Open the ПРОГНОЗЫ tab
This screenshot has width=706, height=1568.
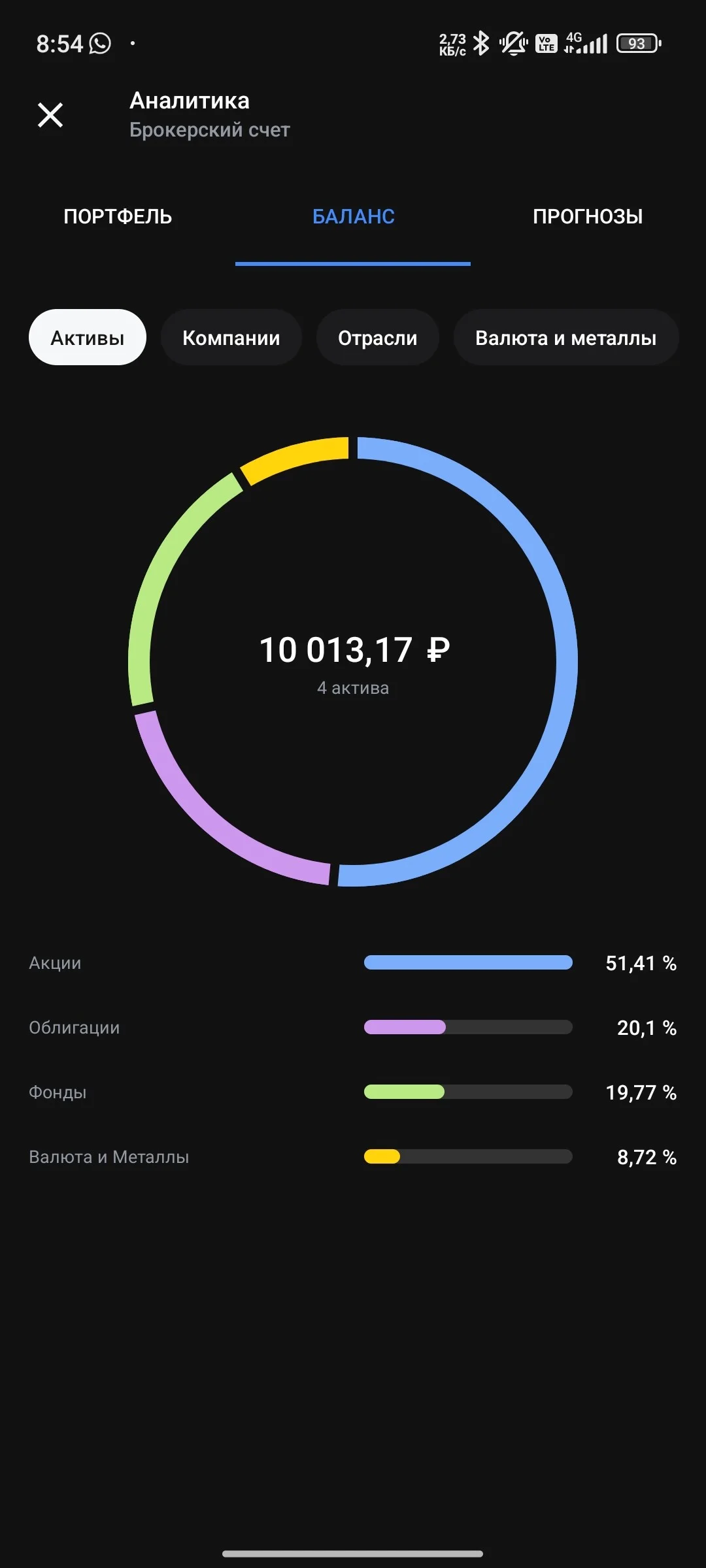click(588, 217)
